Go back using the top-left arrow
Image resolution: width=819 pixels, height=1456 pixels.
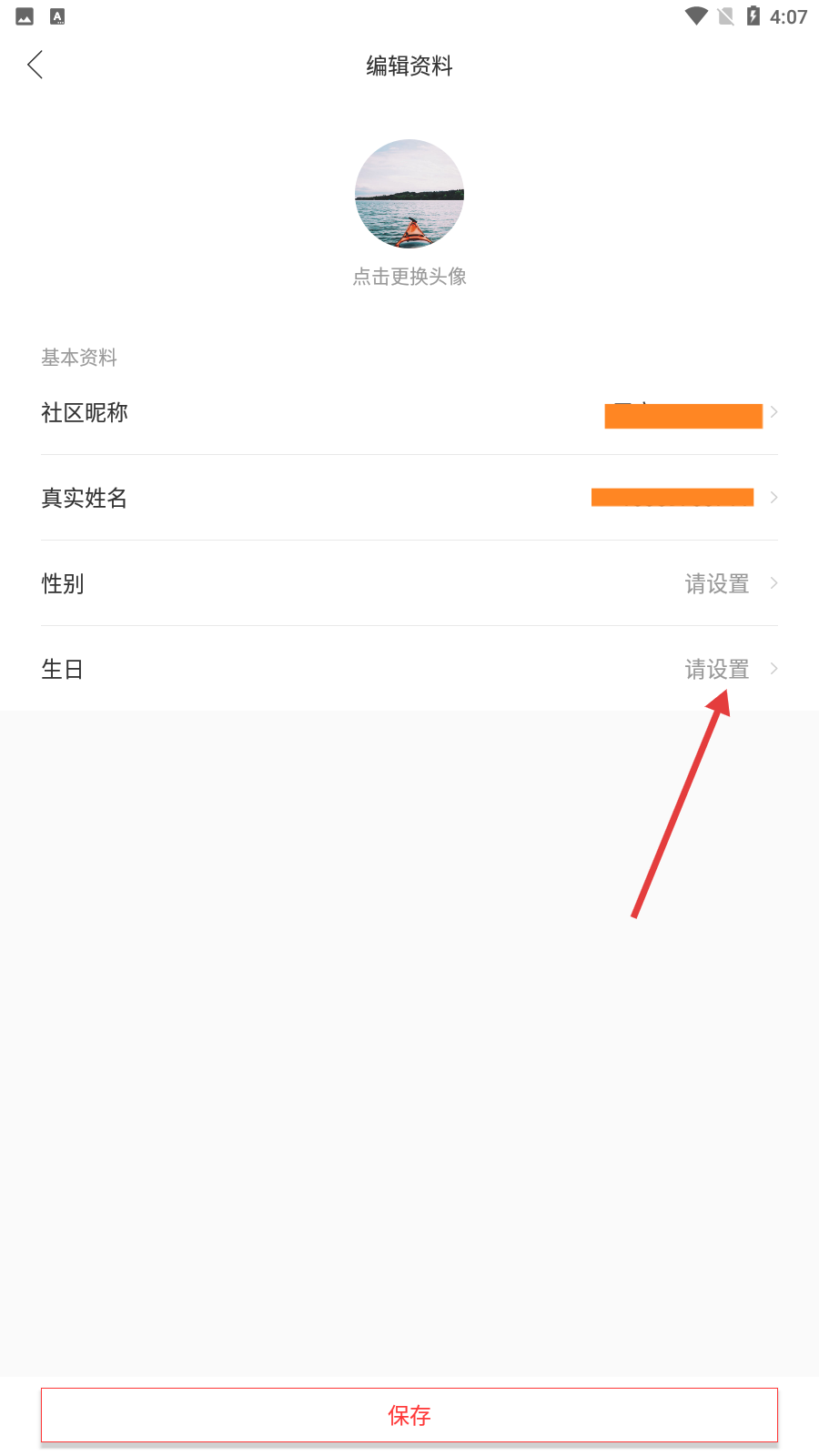pyautogui.click(x=35, y=65)
